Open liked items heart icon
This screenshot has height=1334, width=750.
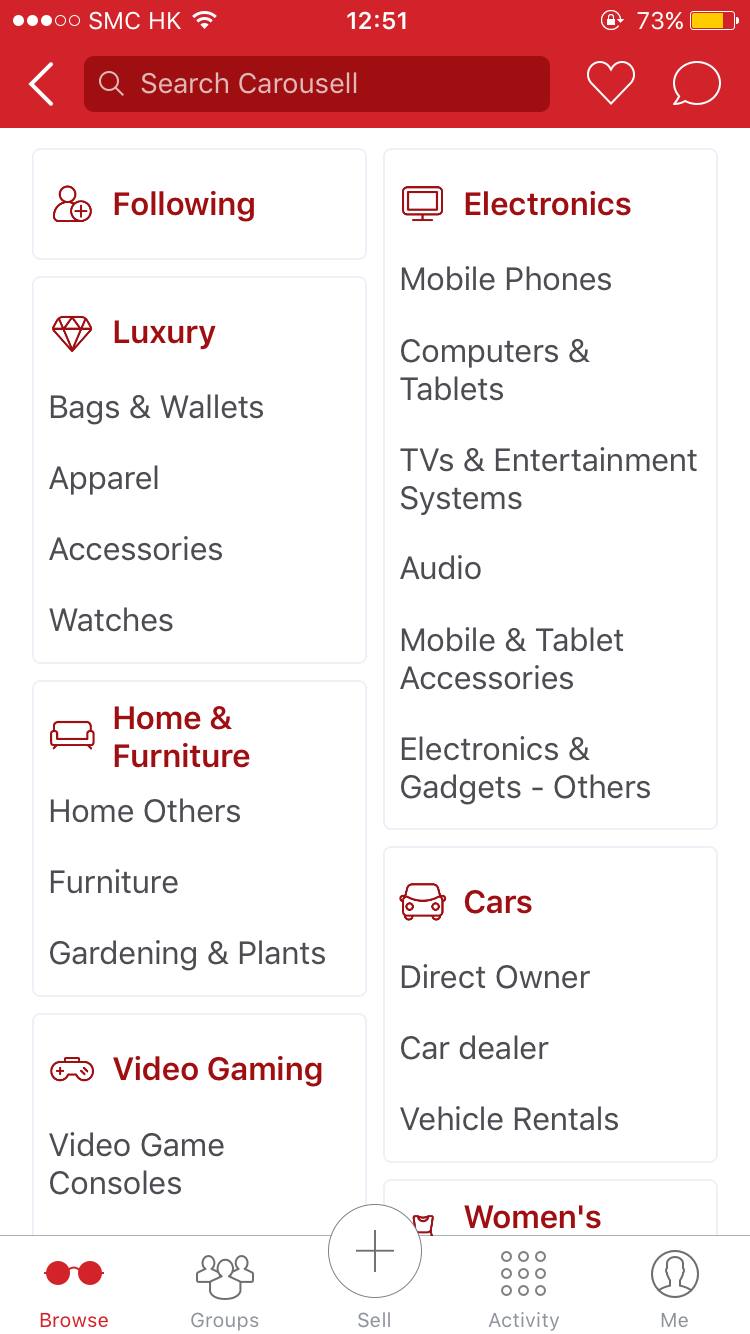click(610, 84)
